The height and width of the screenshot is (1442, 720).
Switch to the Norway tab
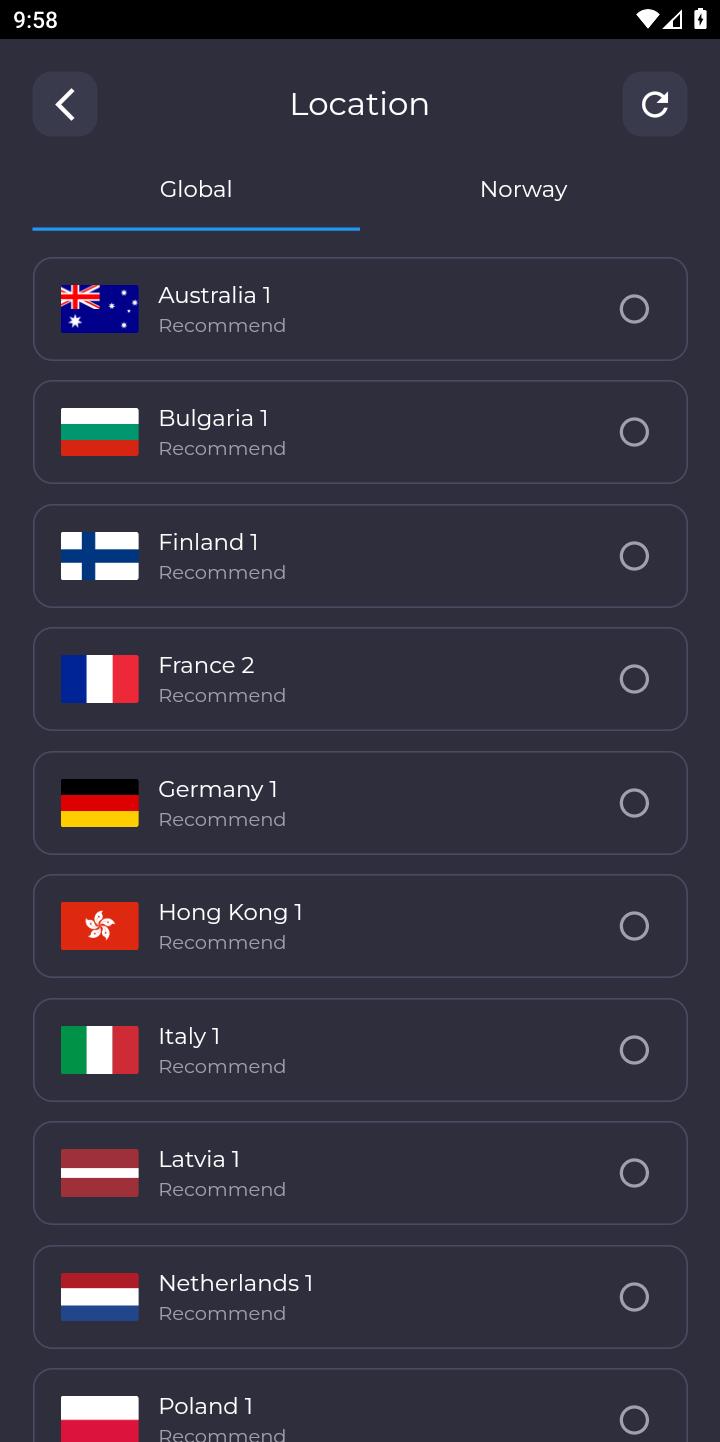[523, 190]
